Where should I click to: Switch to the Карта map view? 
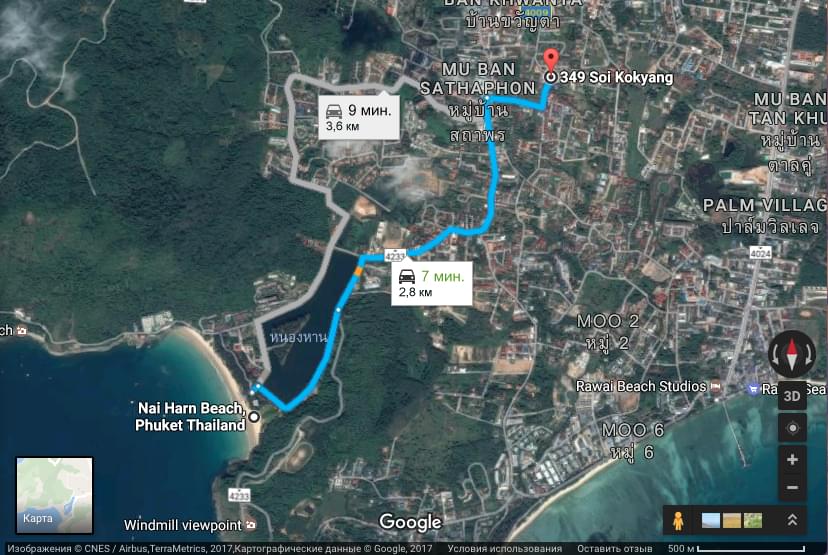54,495
